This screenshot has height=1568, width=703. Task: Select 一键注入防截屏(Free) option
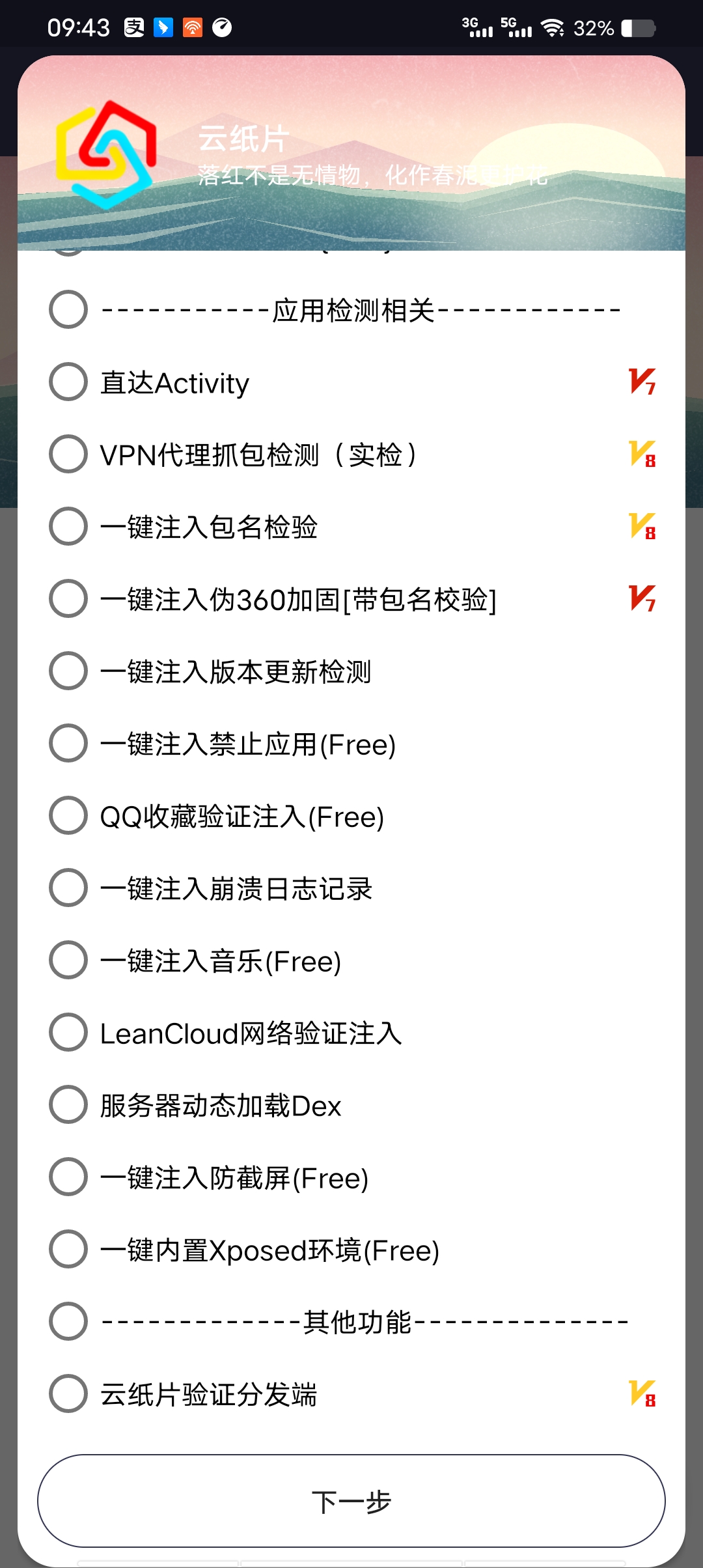point(68,1177)
